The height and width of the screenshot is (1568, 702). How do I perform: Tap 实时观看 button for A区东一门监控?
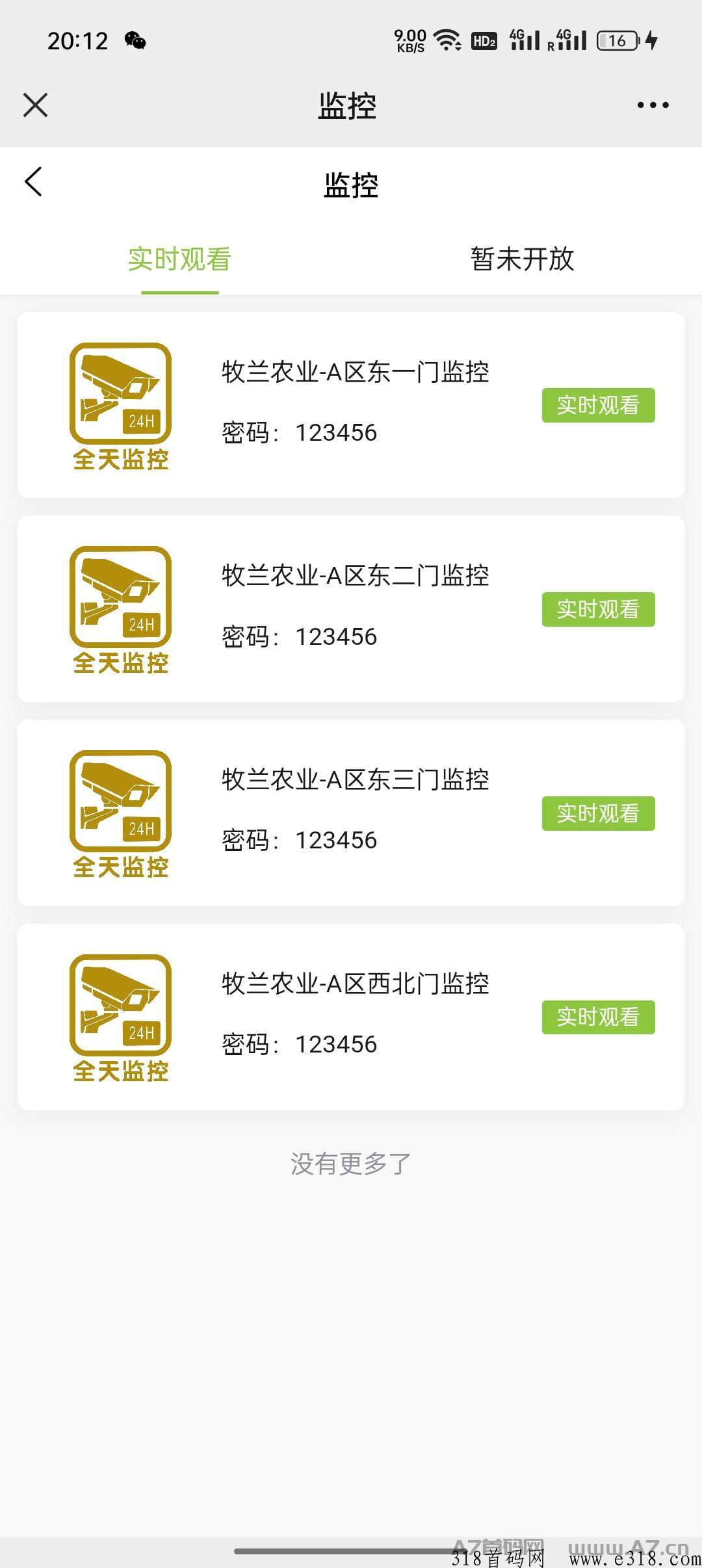(598, 405)
